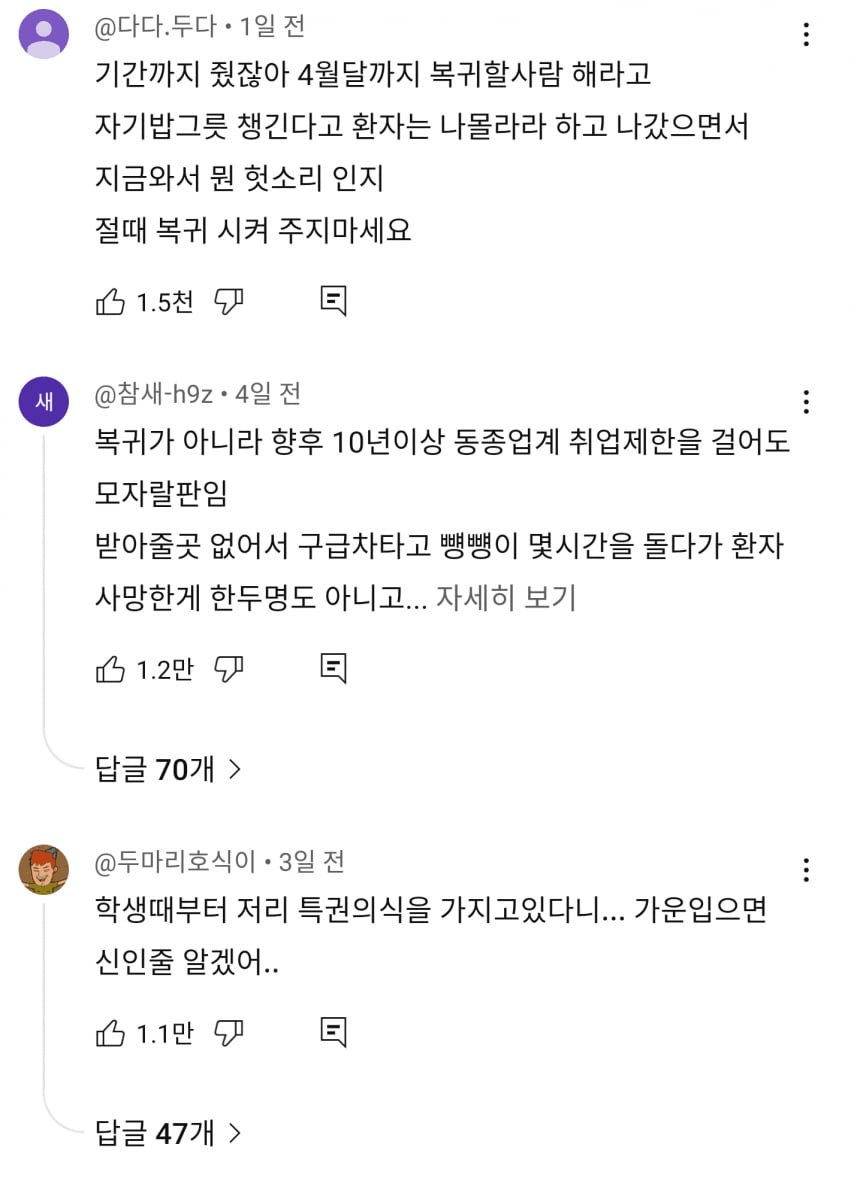
Task: Open 다다.두다's profile avatar
Action: (x=44, y=35)
